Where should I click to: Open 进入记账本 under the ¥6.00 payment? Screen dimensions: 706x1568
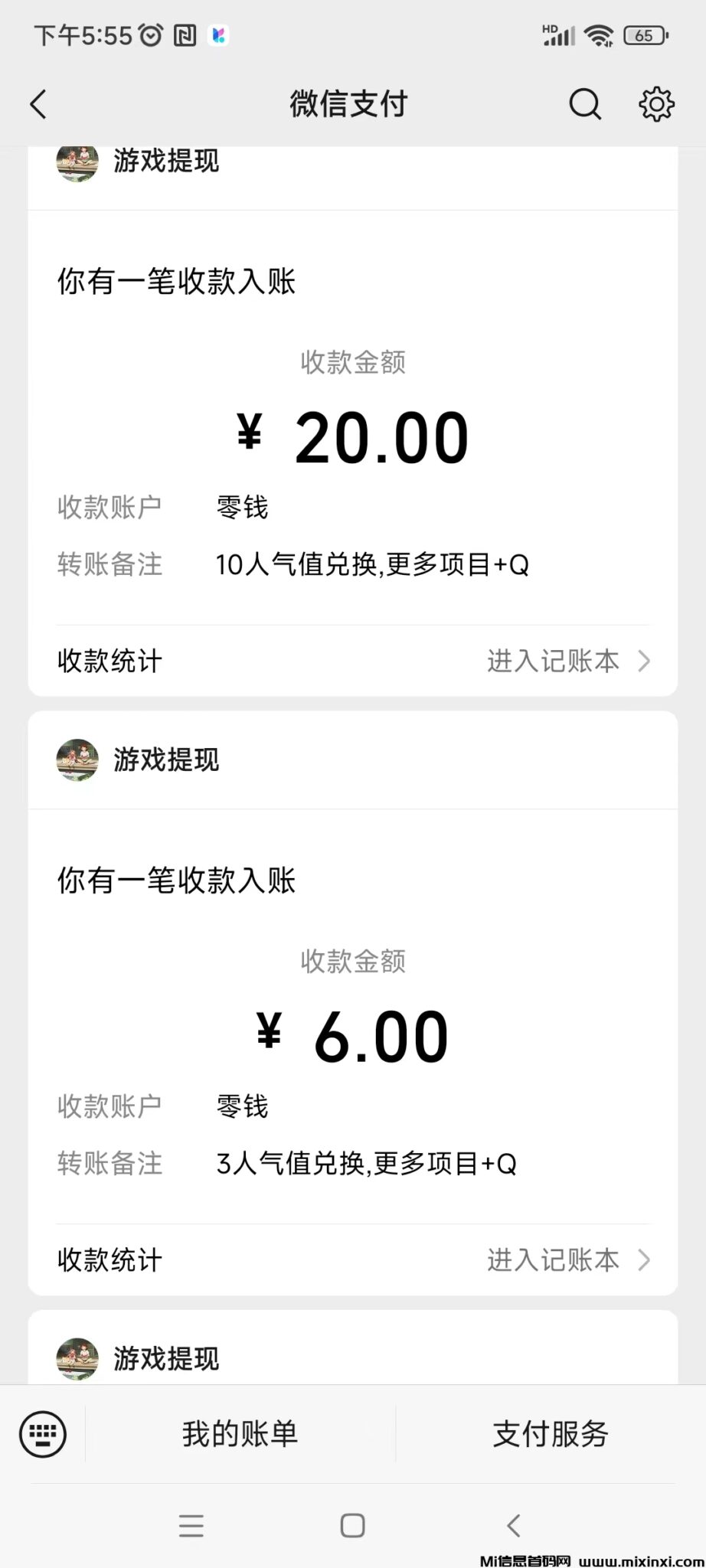[554, 1260]
